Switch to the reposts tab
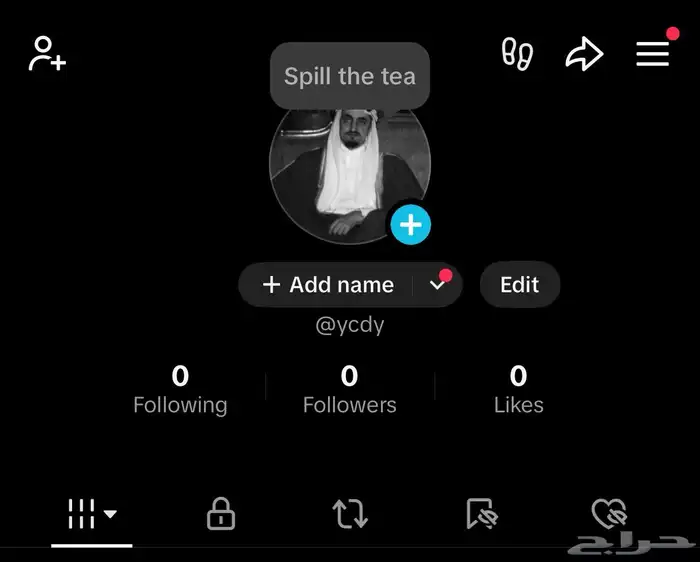 coord(349,514)
